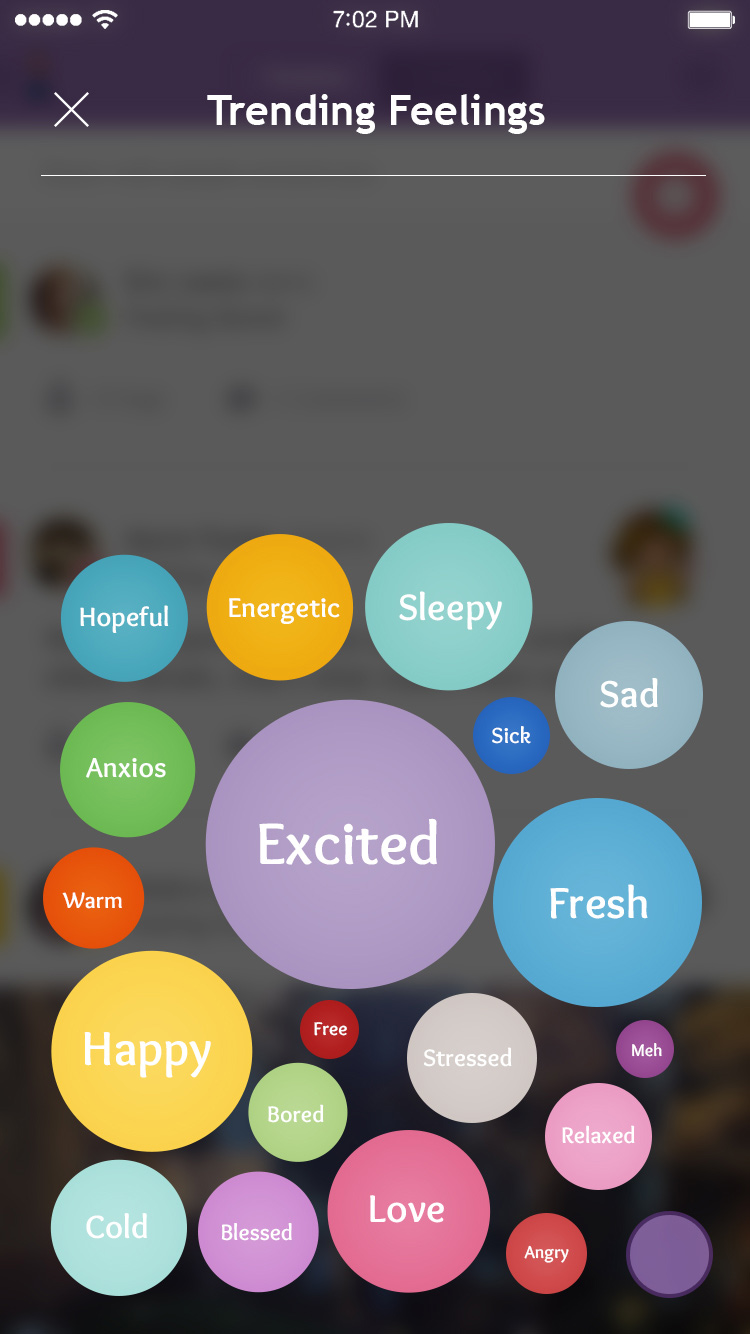
Task: Select the Cold feeling bubble
Action: coord(118,1227)
